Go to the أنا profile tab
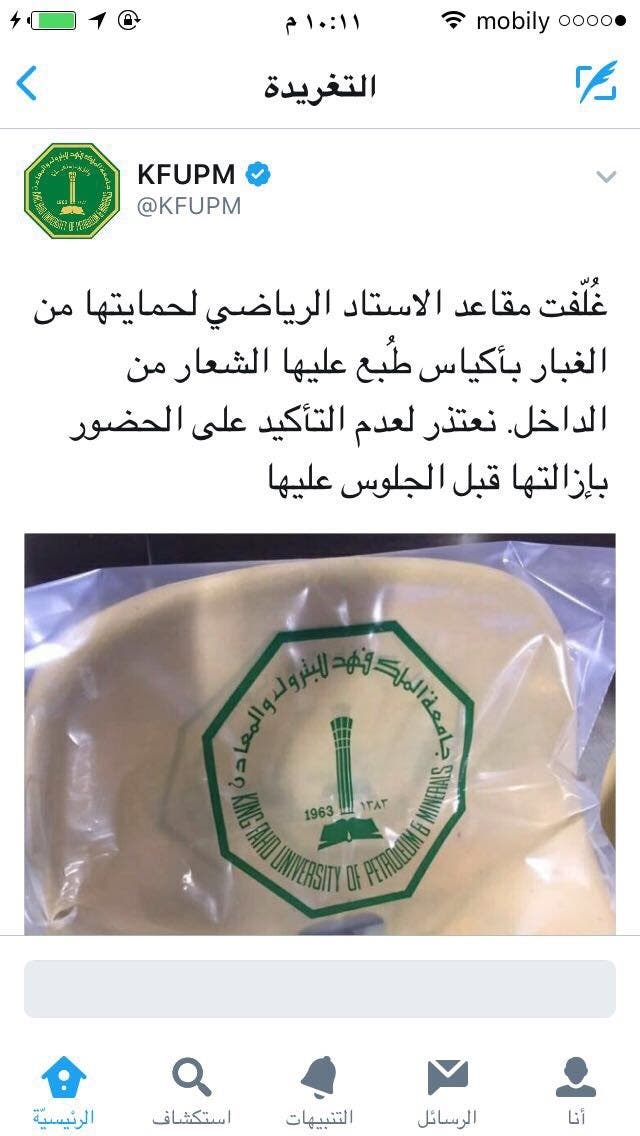 576,1089
